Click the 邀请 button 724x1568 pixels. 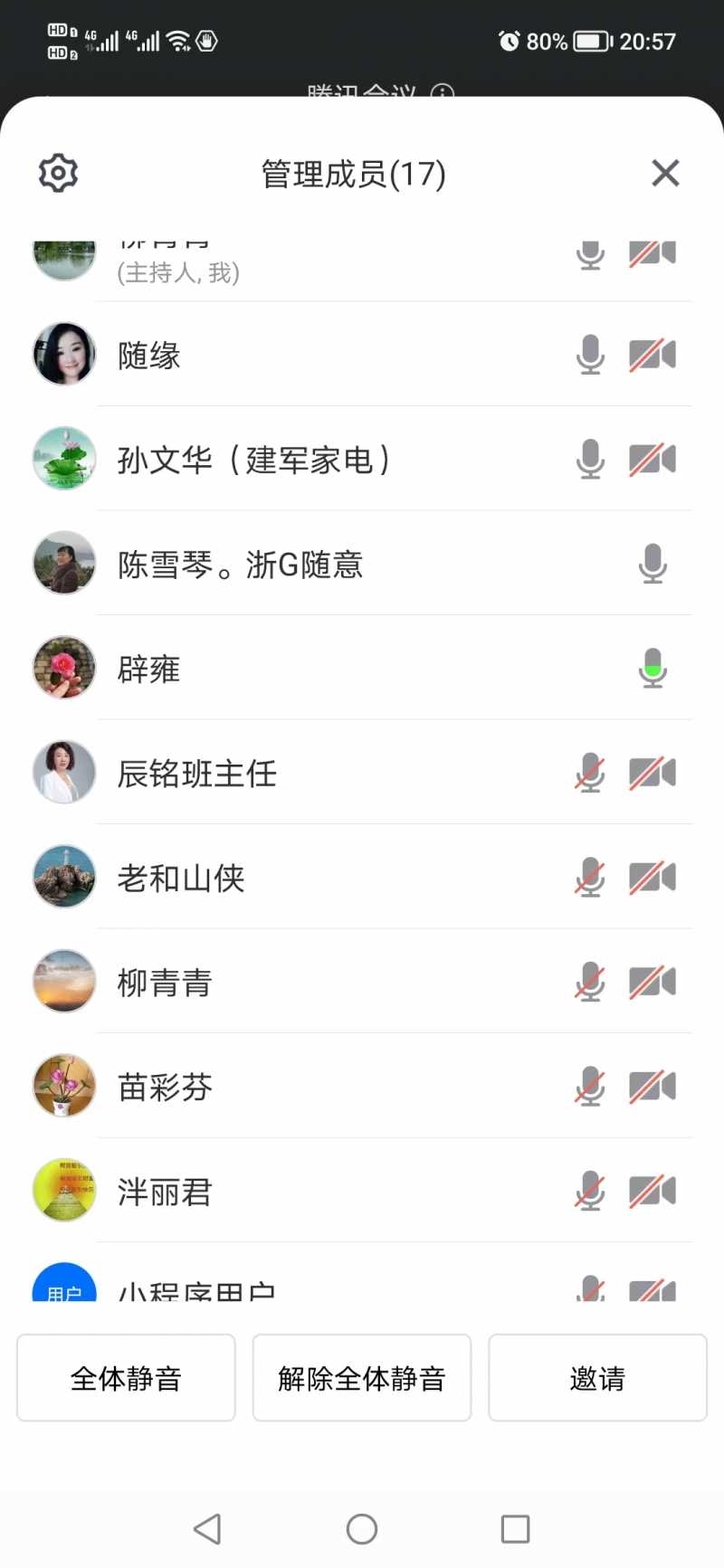point(596,1377)
